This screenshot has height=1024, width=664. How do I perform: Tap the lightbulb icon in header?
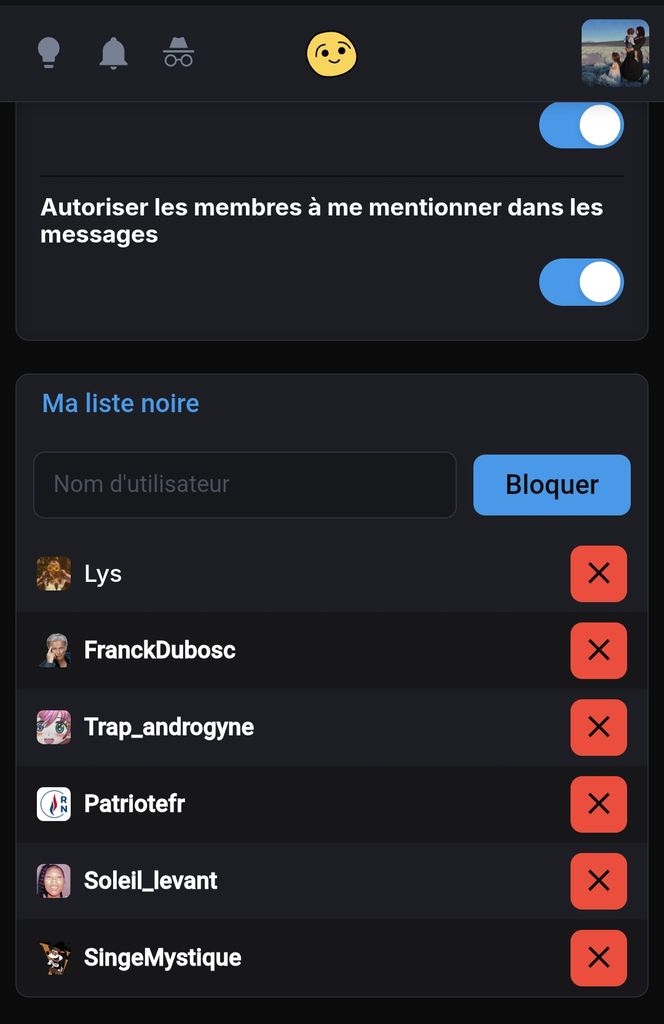pyautogui.click(x=48, y=52)
